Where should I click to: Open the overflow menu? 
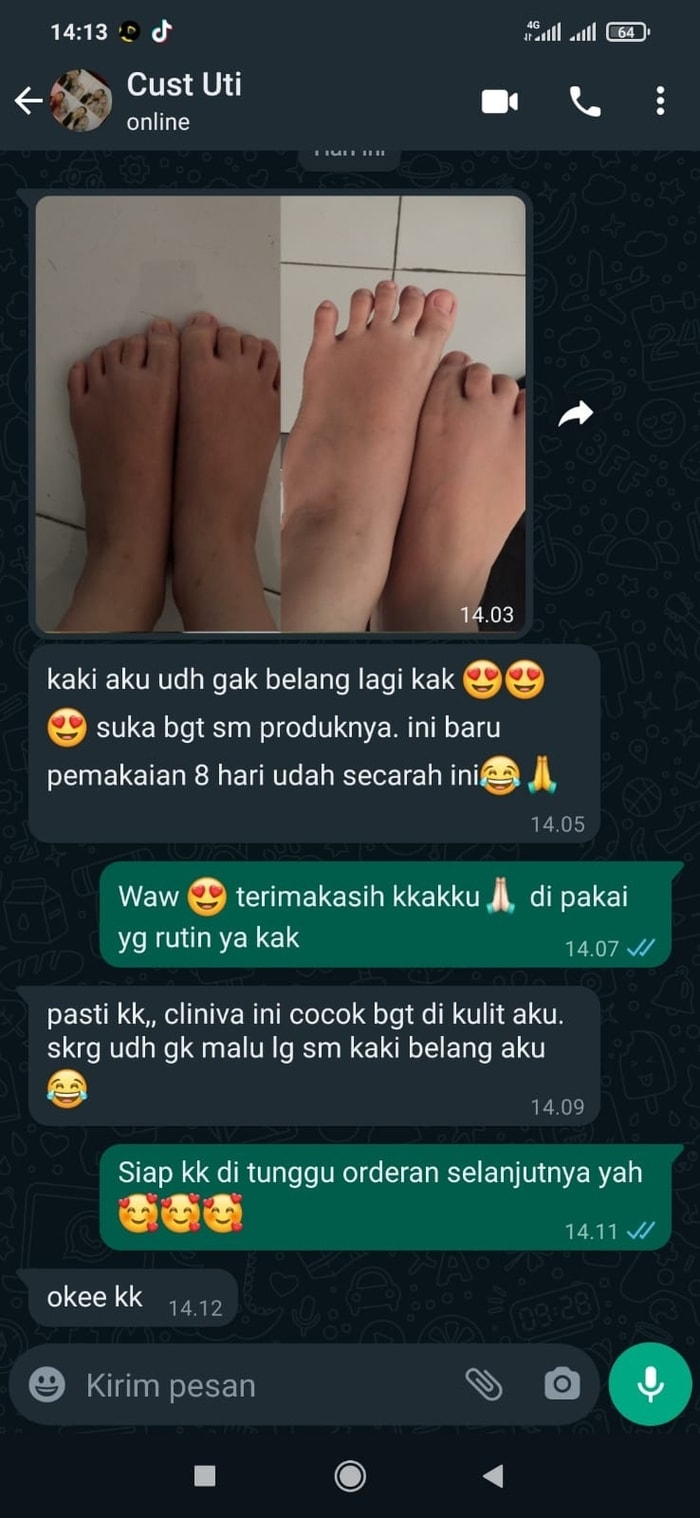[660, 101]
